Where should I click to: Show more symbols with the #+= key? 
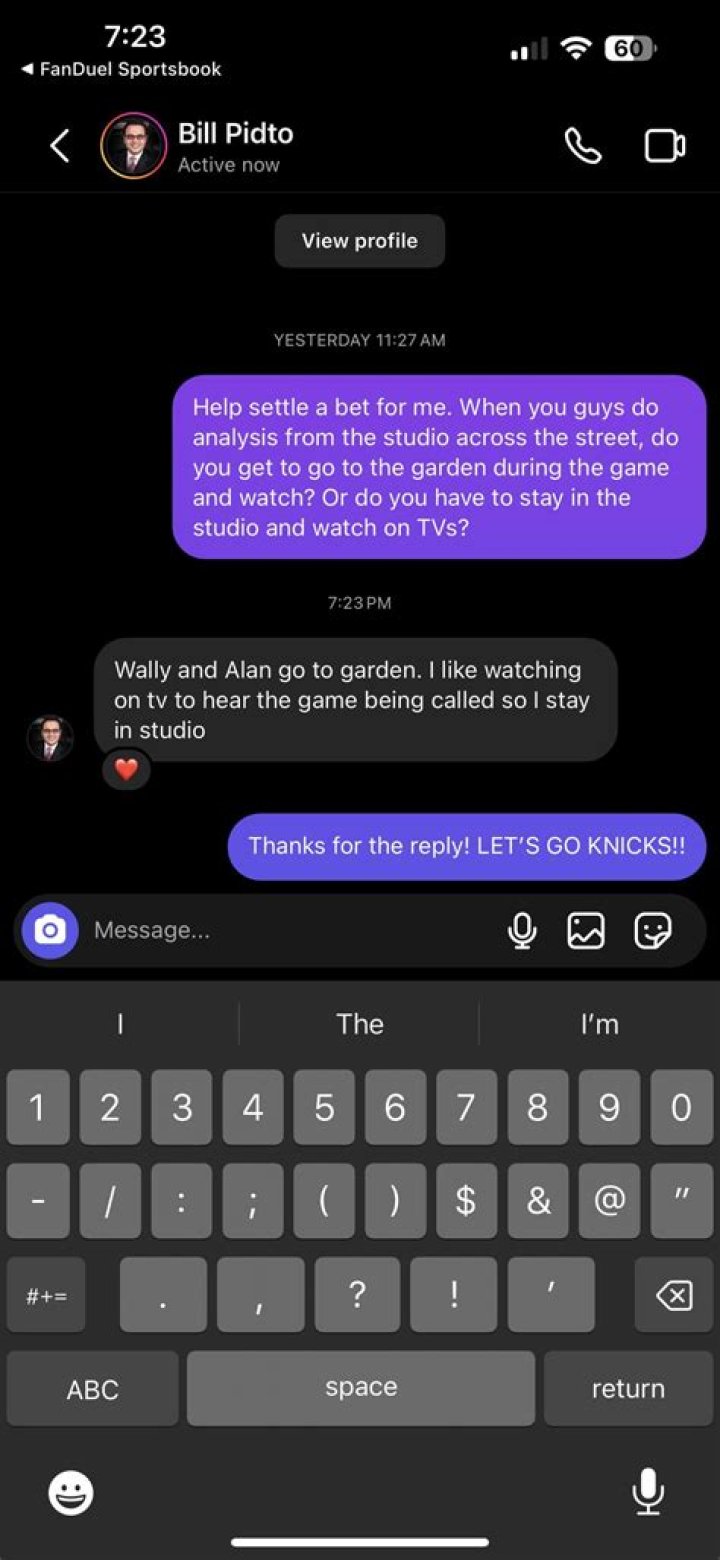pyautogui.click(x=46, y=1296)
